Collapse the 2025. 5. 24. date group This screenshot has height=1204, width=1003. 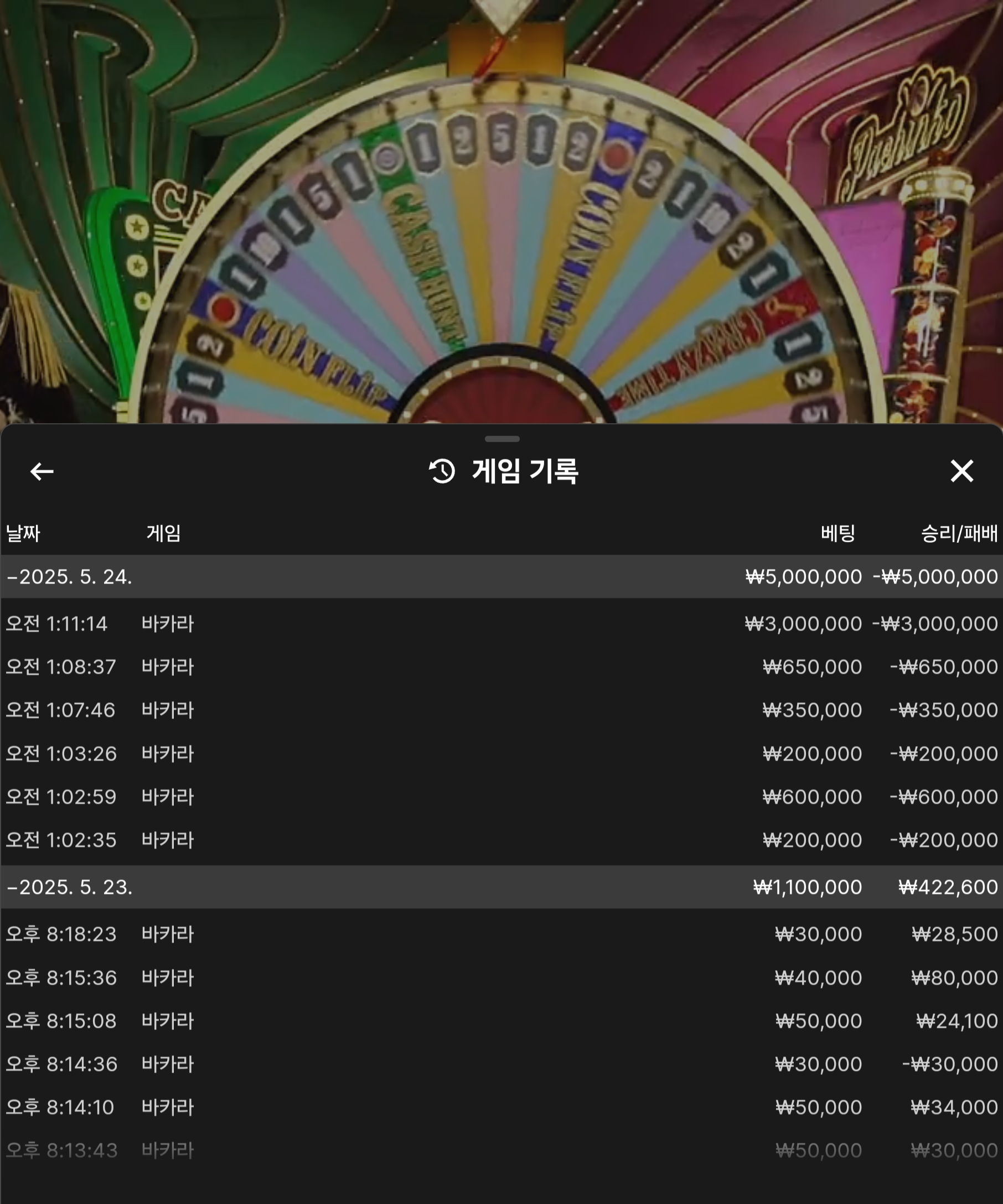pos(69,576)
